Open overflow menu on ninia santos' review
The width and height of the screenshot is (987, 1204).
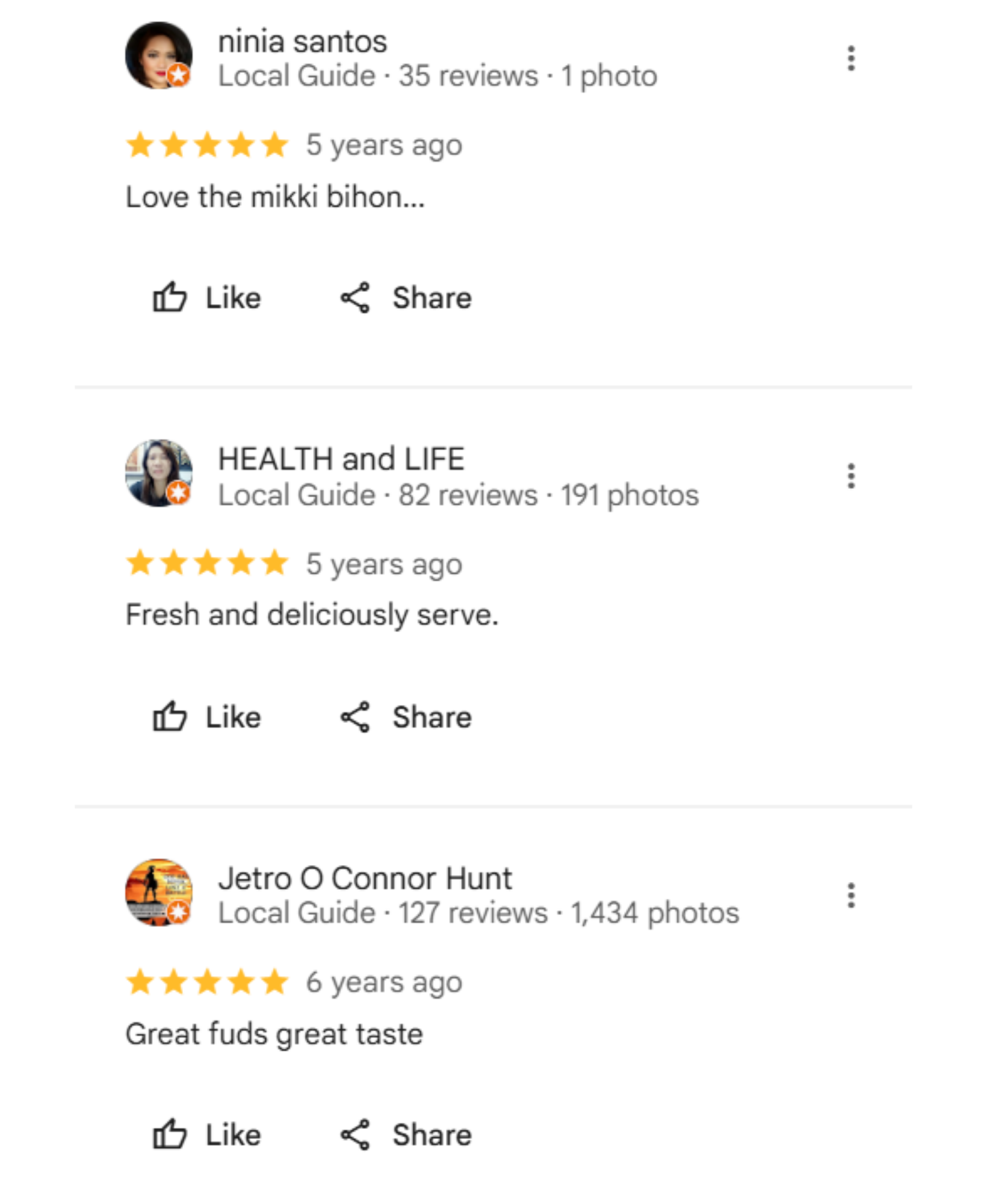tap(850, 58)
